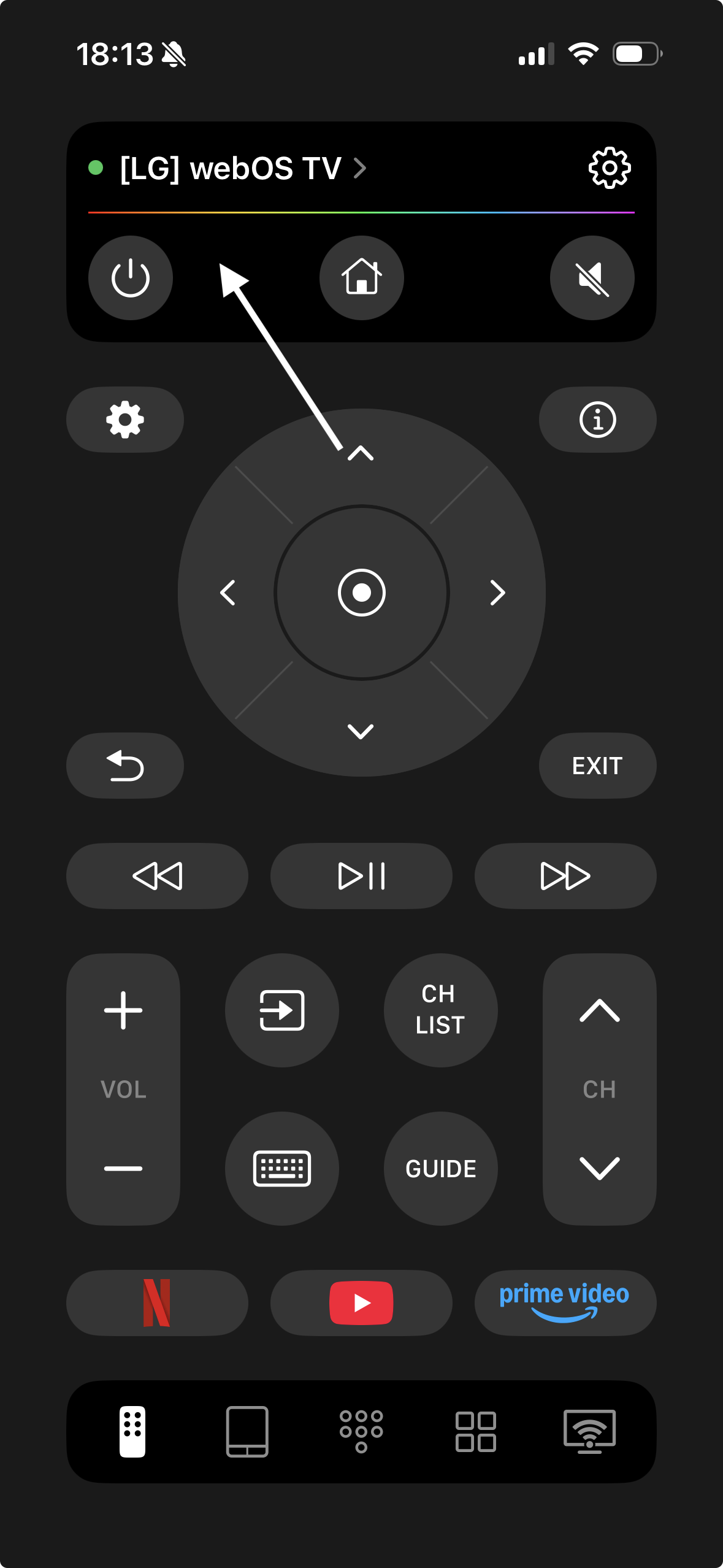Navigate right on the D-pad
Viewport: 723px width, 1568px height.
click(497, 593)
